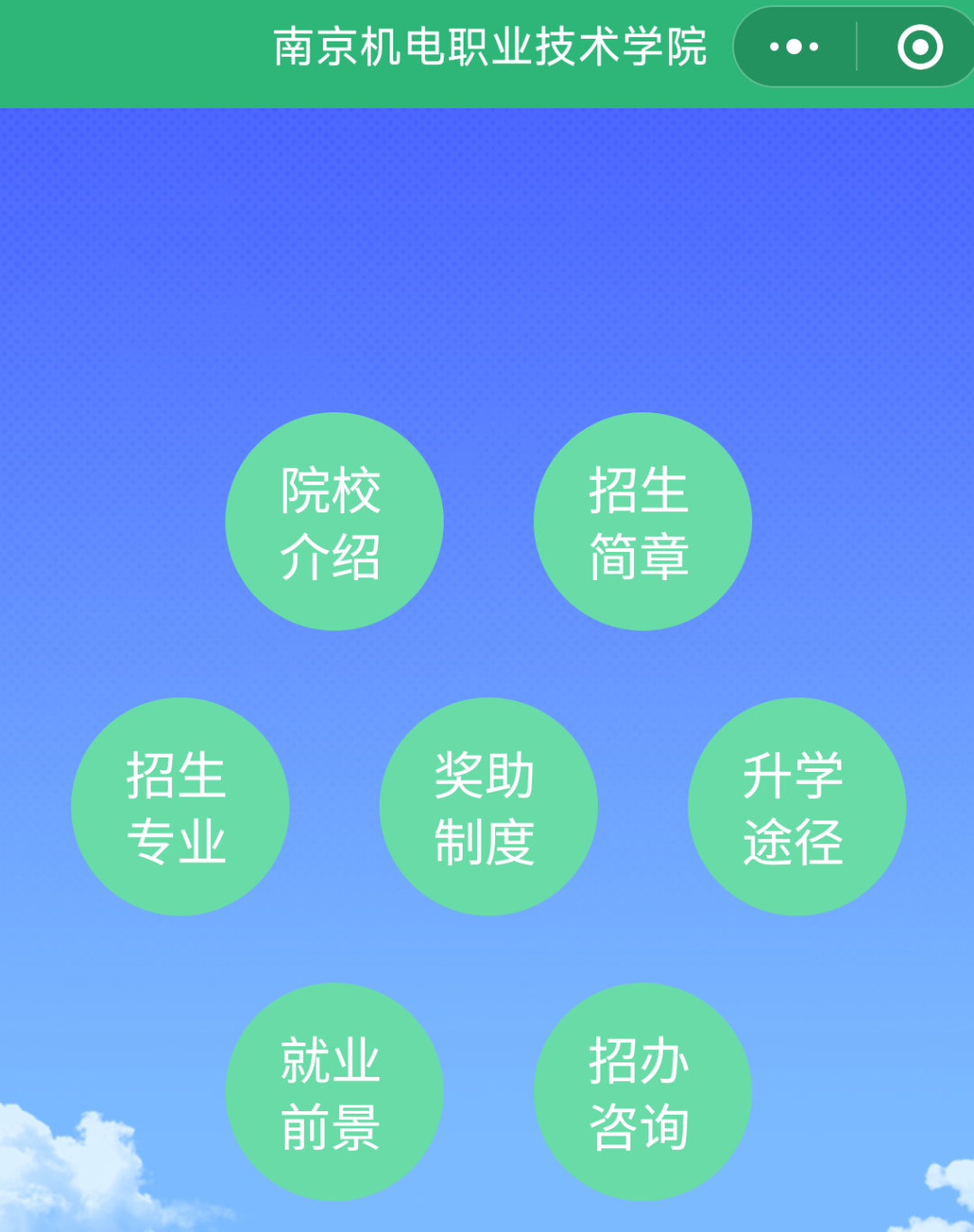
Task: Open 院校介绍 school introduction
Action: 334,521
